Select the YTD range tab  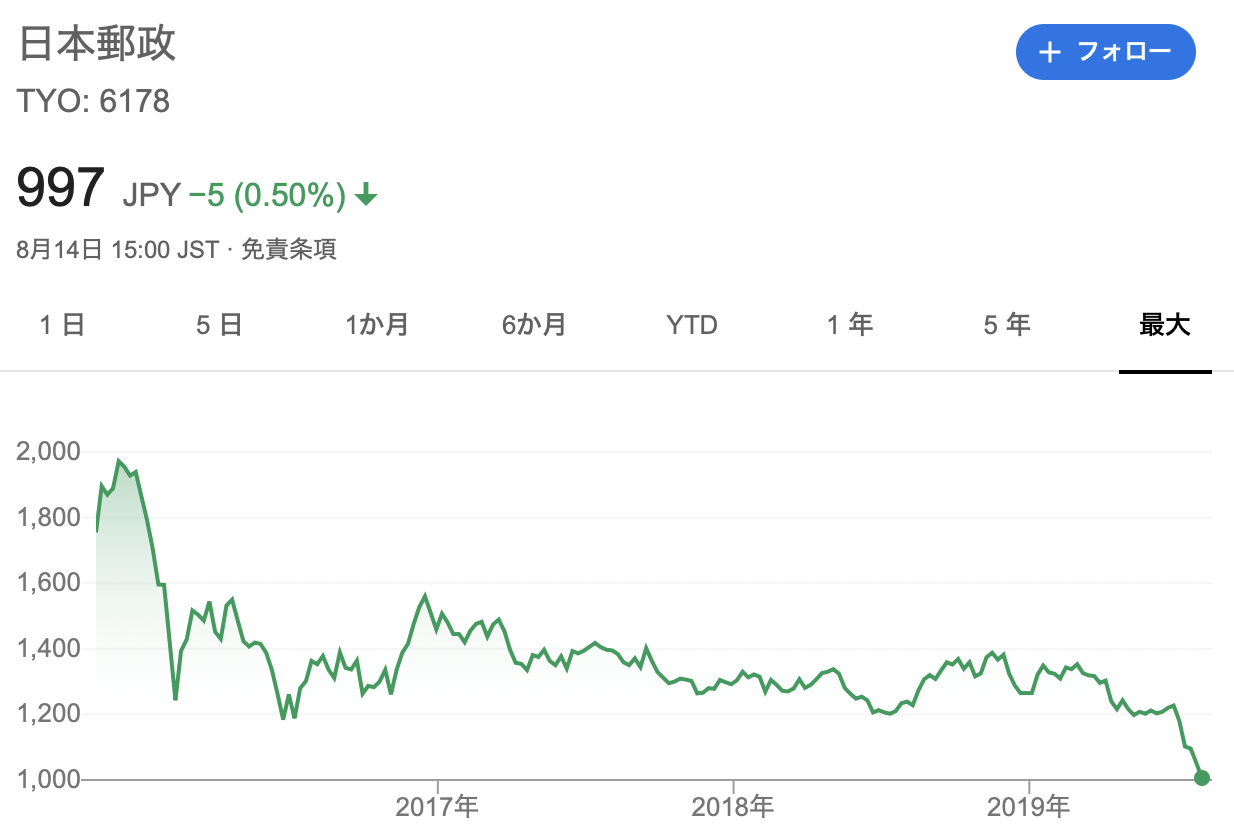(692, 325)
